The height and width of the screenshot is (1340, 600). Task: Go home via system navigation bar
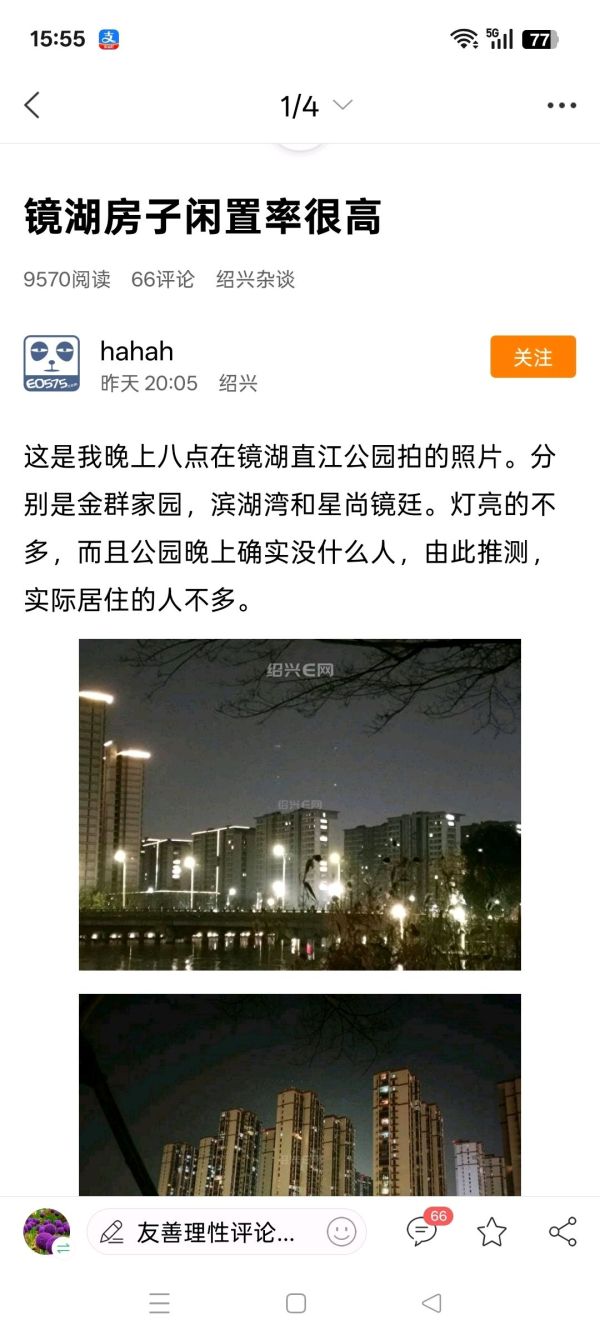click(296, 1303)
